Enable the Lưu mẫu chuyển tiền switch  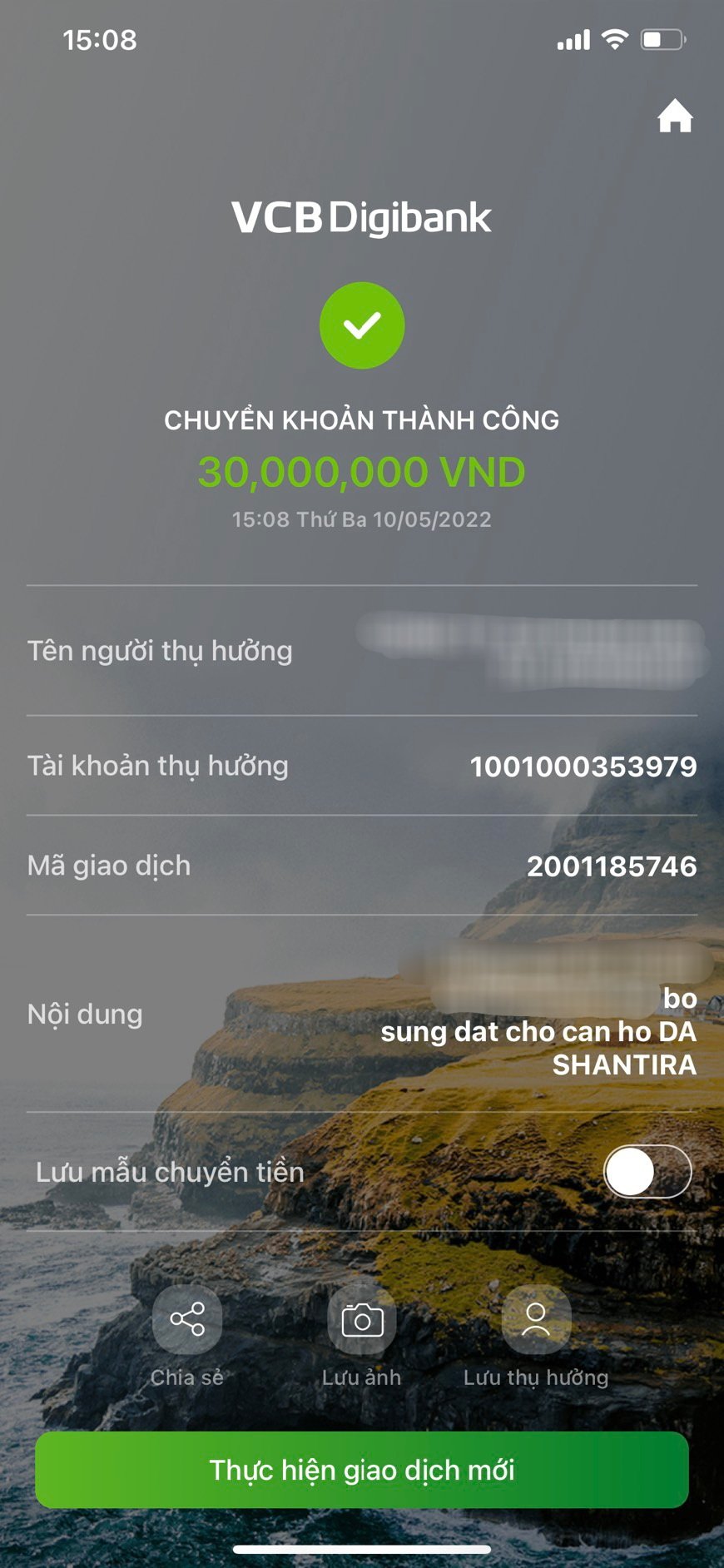(647, 1172)
